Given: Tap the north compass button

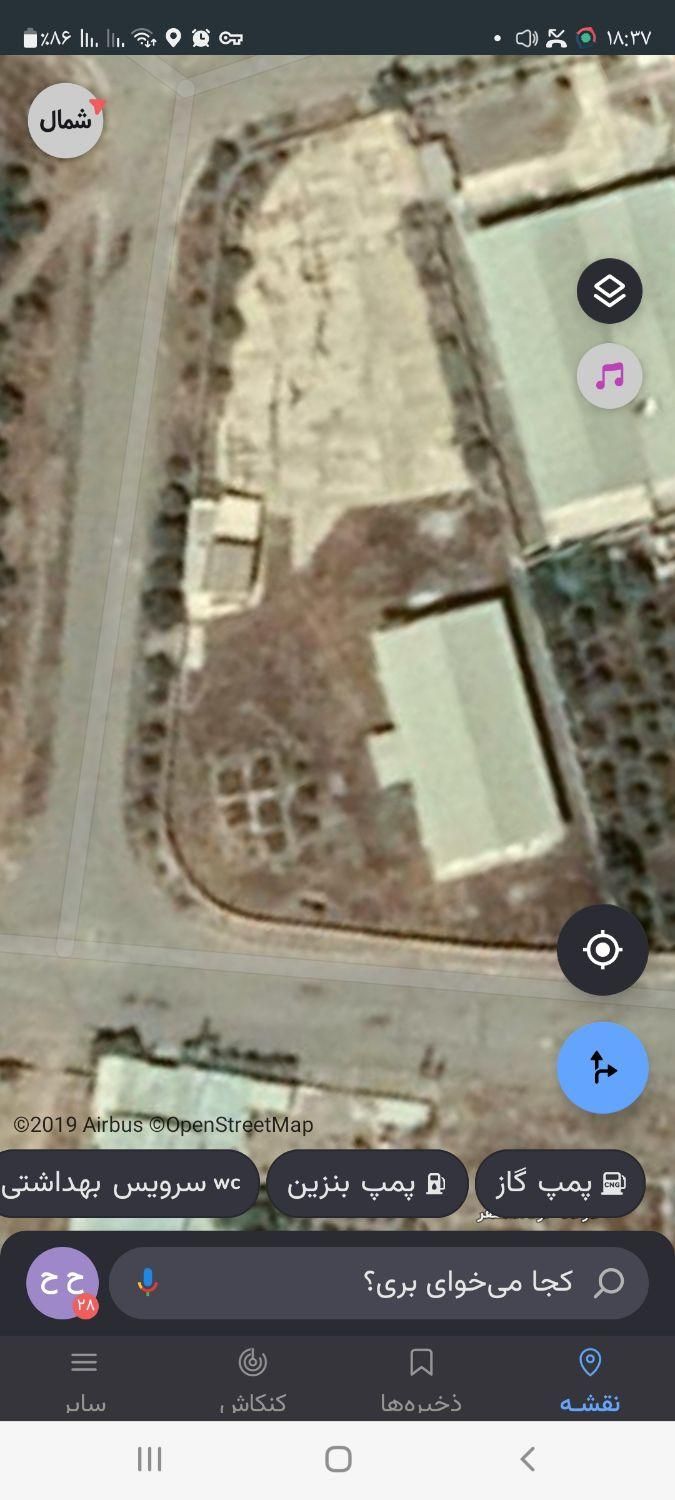Looking at the screenshot, I should [x=65, y=121].
